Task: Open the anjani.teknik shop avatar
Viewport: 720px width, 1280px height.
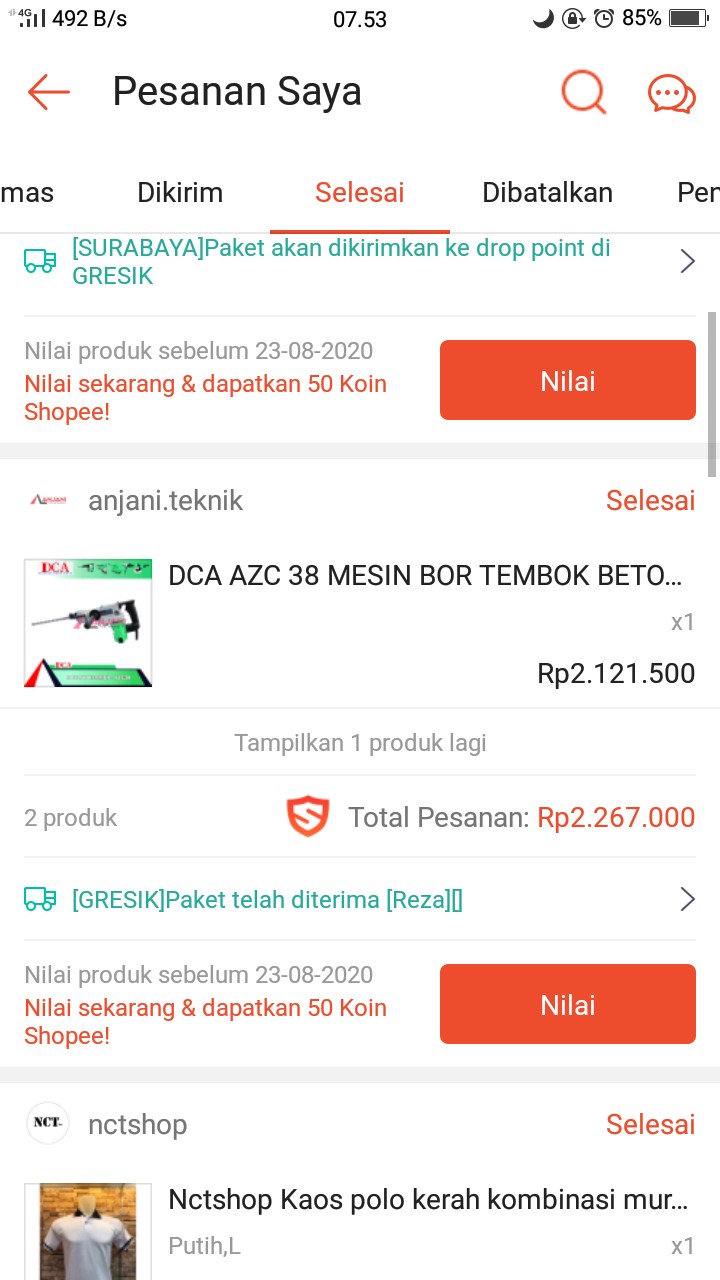Action: click(x=47, y=501)
